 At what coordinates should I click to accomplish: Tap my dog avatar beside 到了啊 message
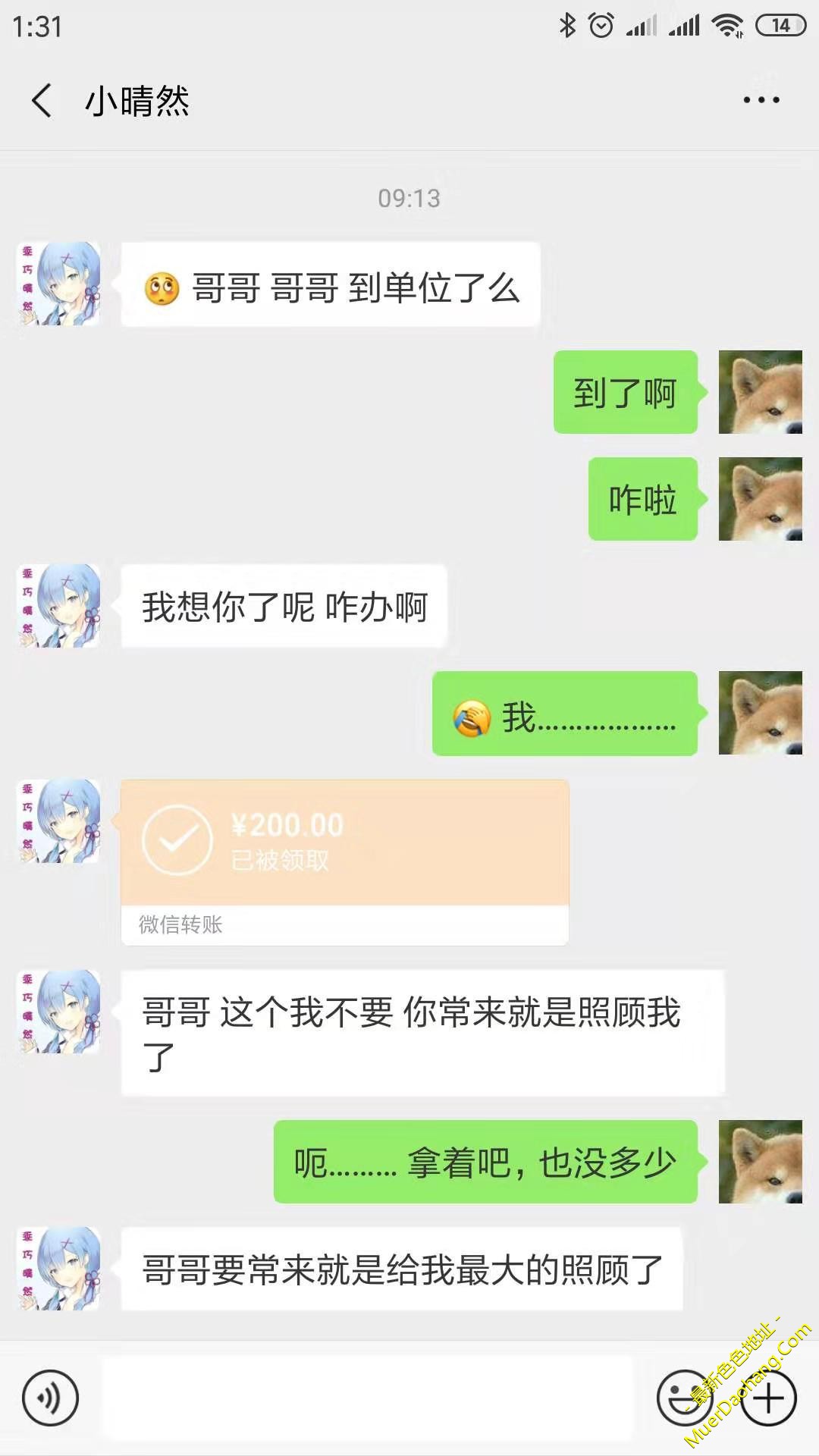tap(760, 392)
